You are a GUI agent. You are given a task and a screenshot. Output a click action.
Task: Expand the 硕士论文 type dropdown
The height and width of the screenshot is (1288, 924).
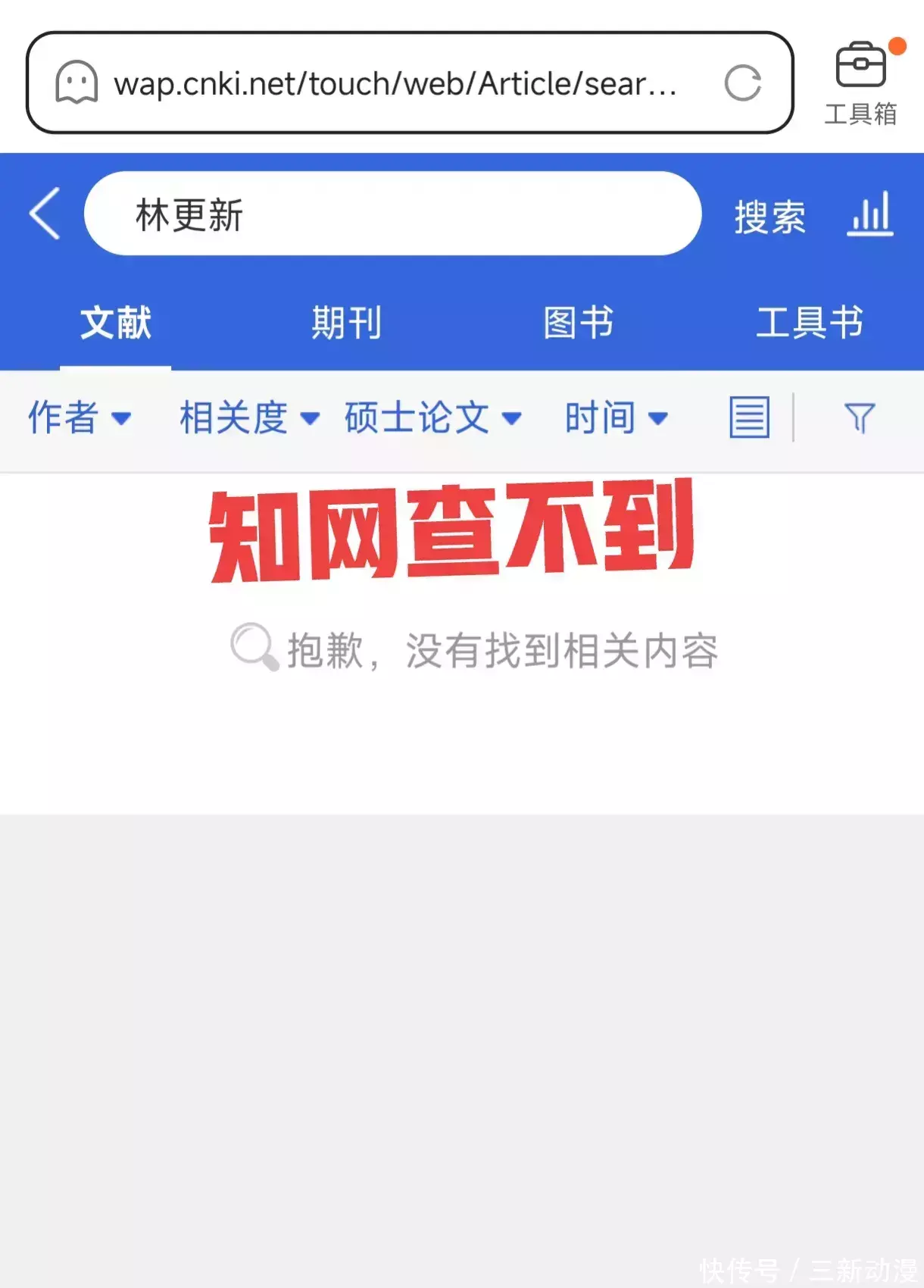point(432,417)
